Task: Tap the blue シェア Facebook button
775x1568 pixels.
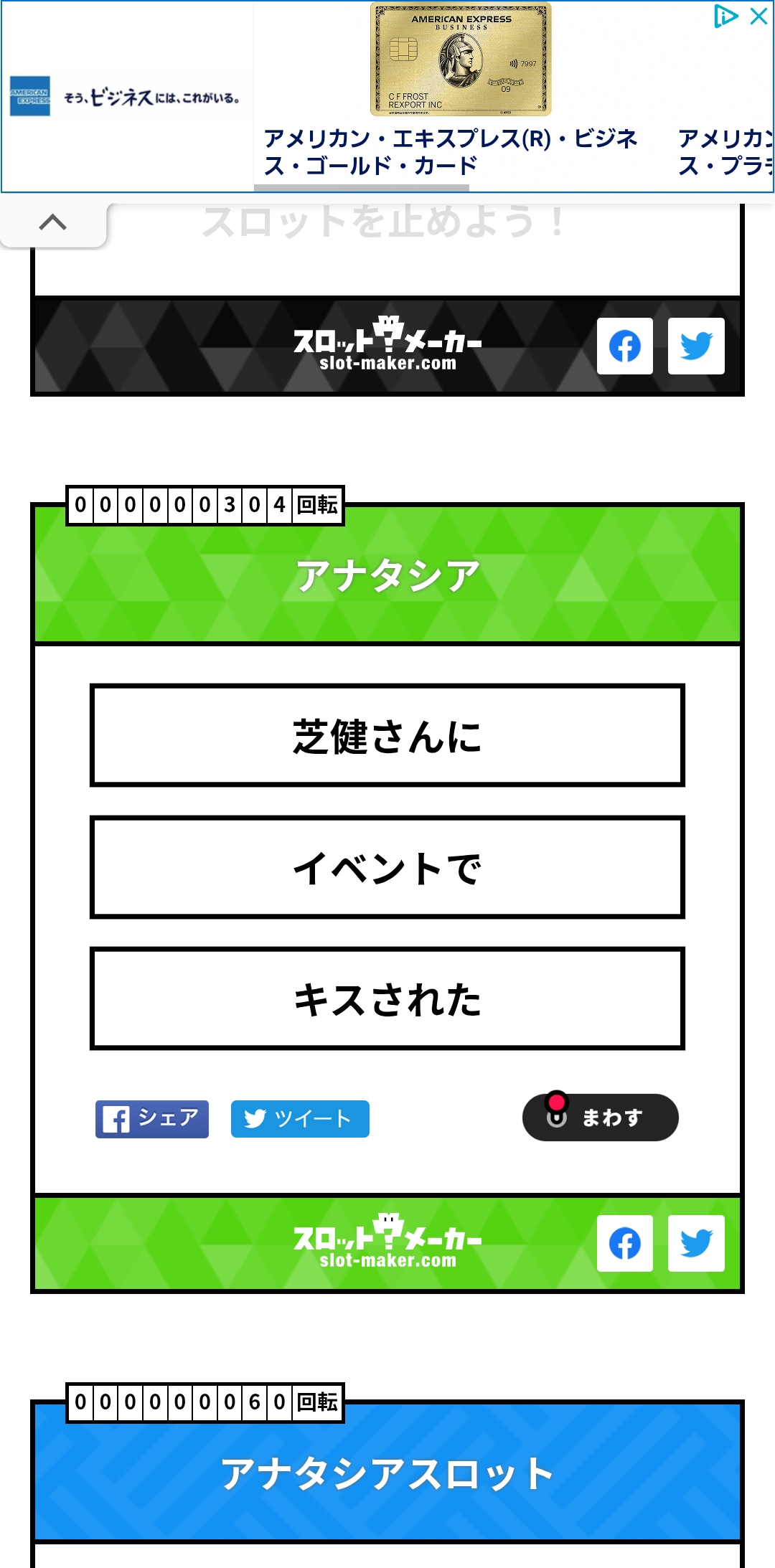Action: [152, 1119]
